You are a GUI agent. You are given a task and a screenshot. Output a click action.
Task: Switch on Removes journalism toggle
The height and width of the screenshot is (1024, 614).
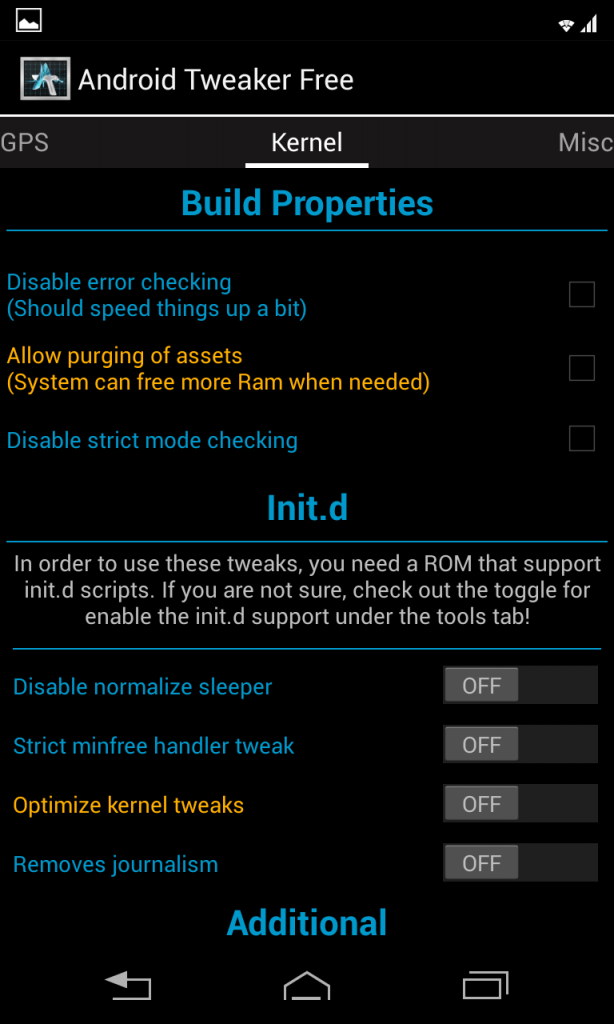pos(520,863)
